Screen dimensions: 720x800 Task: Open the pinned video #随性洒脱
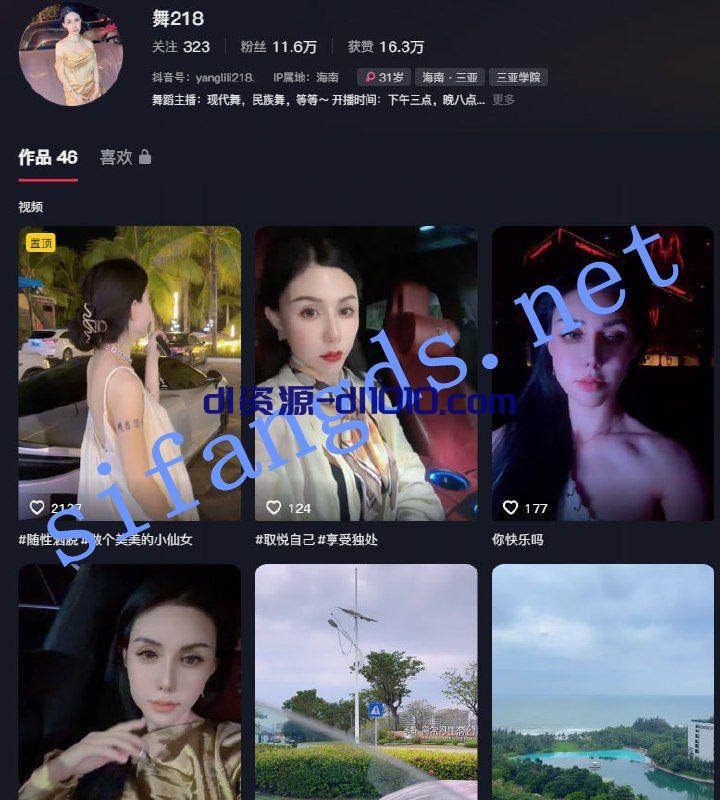(x=130, y=373)
